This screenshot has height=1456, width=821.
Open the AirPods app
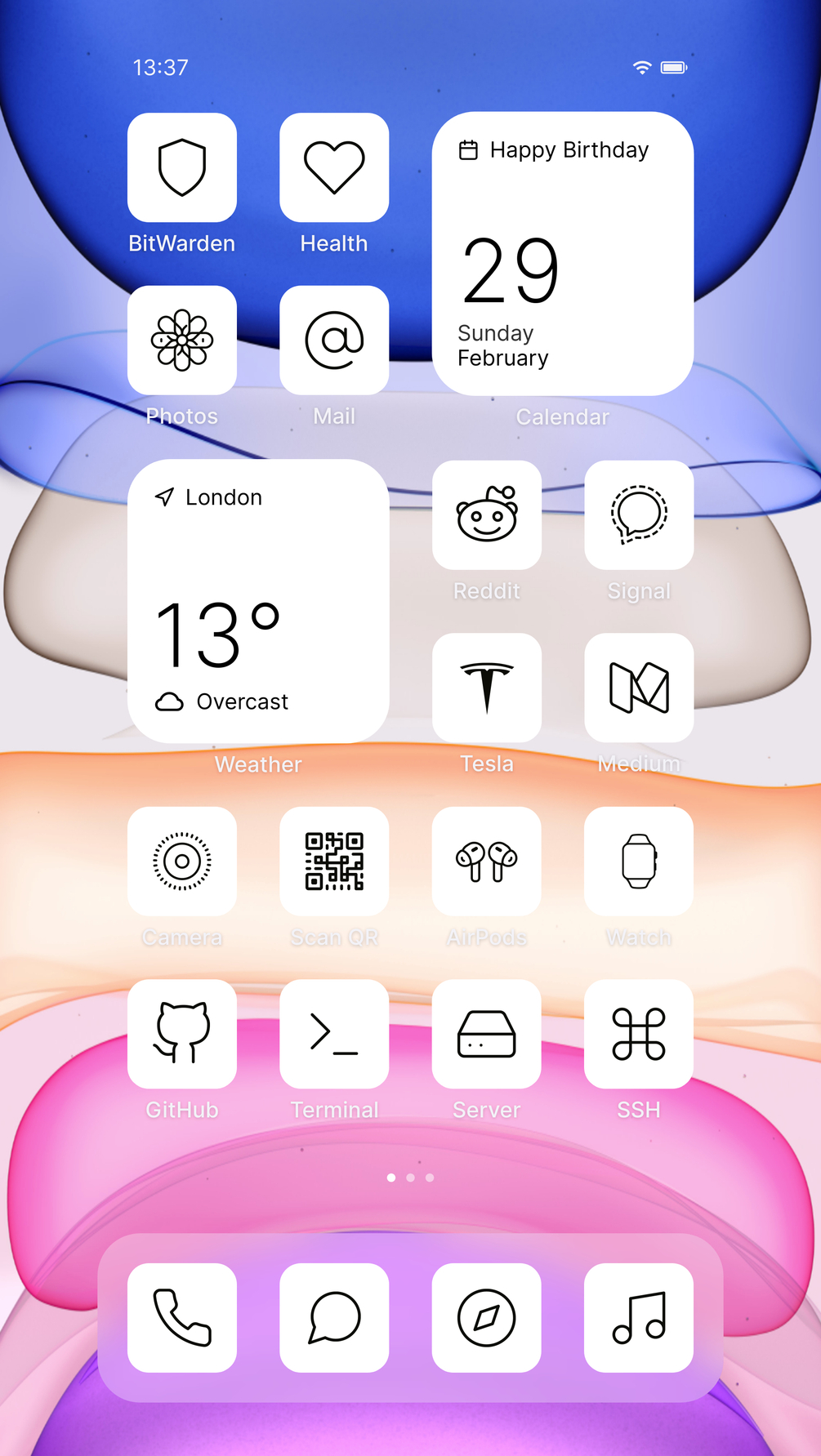pos(487,861)
